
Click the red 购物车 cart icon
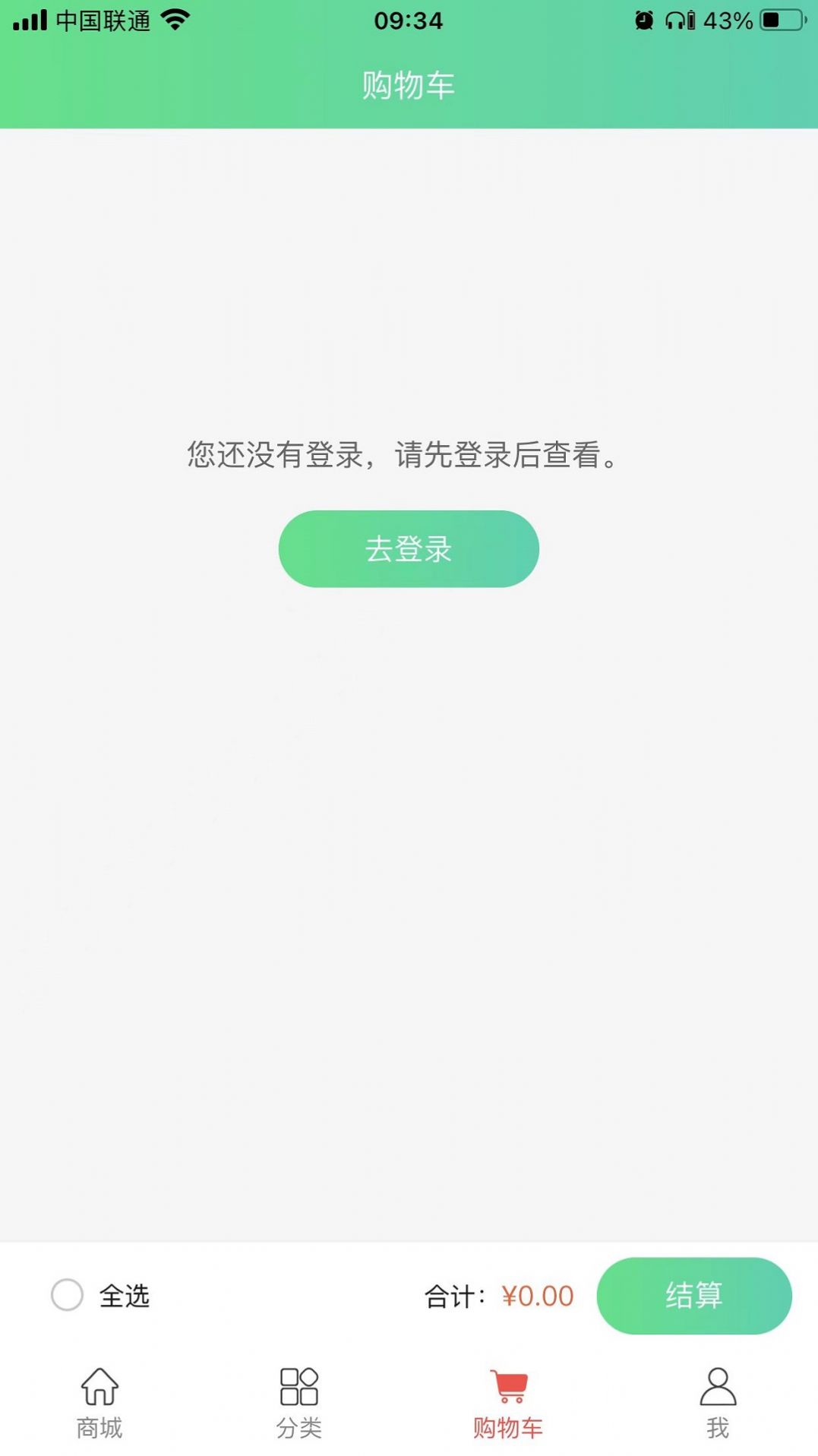(507, 1387)
